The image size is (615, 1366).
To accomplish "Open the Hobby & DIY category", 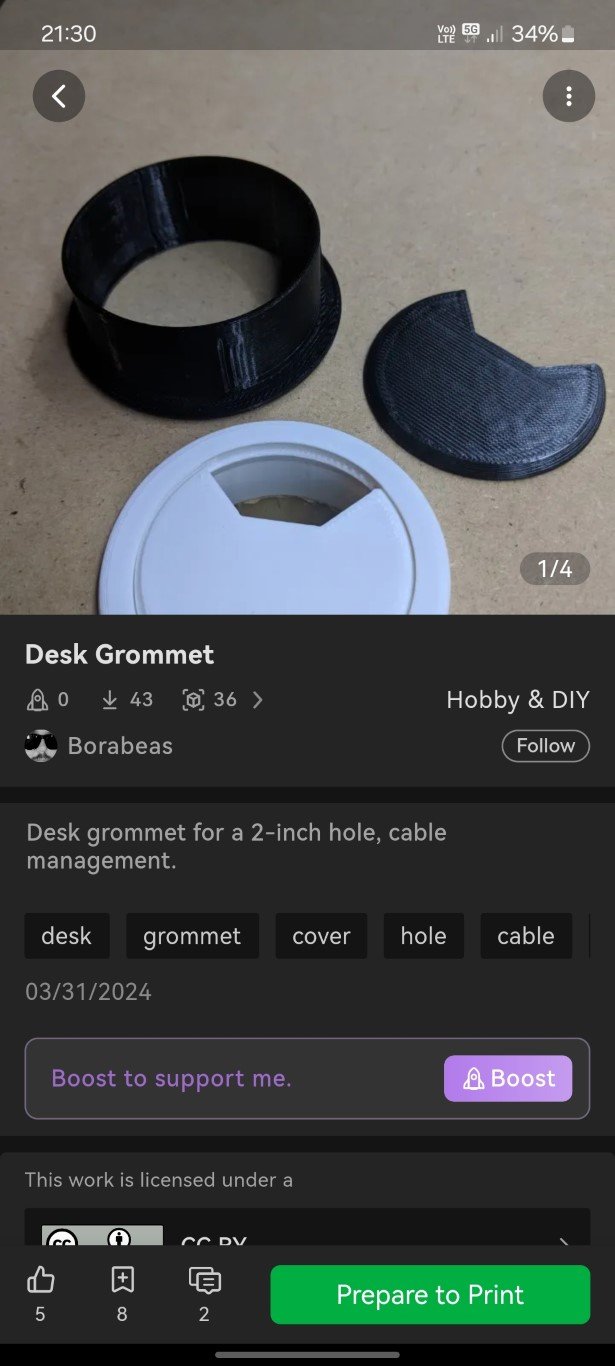I will tap(517, 700).
